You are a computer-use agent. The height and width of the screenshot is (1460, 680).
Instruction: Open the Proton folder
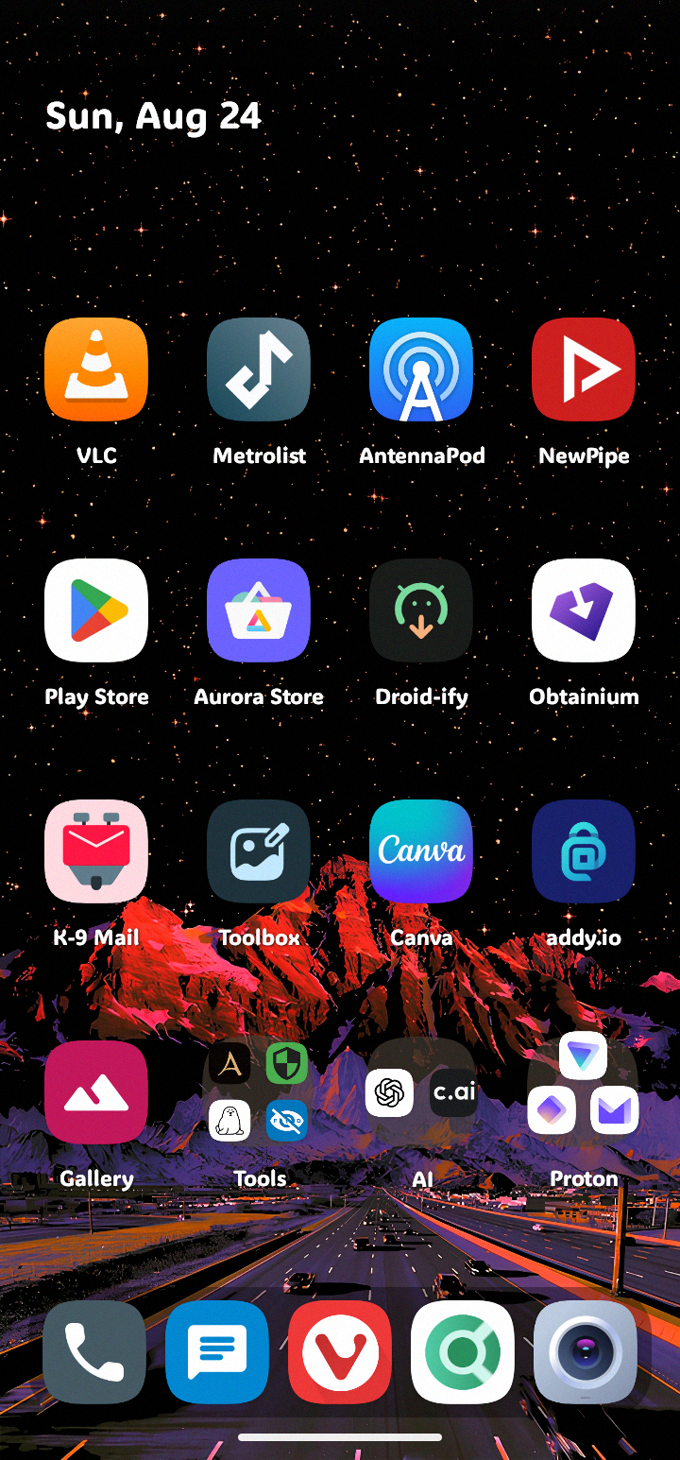(x=583, y=1093)
